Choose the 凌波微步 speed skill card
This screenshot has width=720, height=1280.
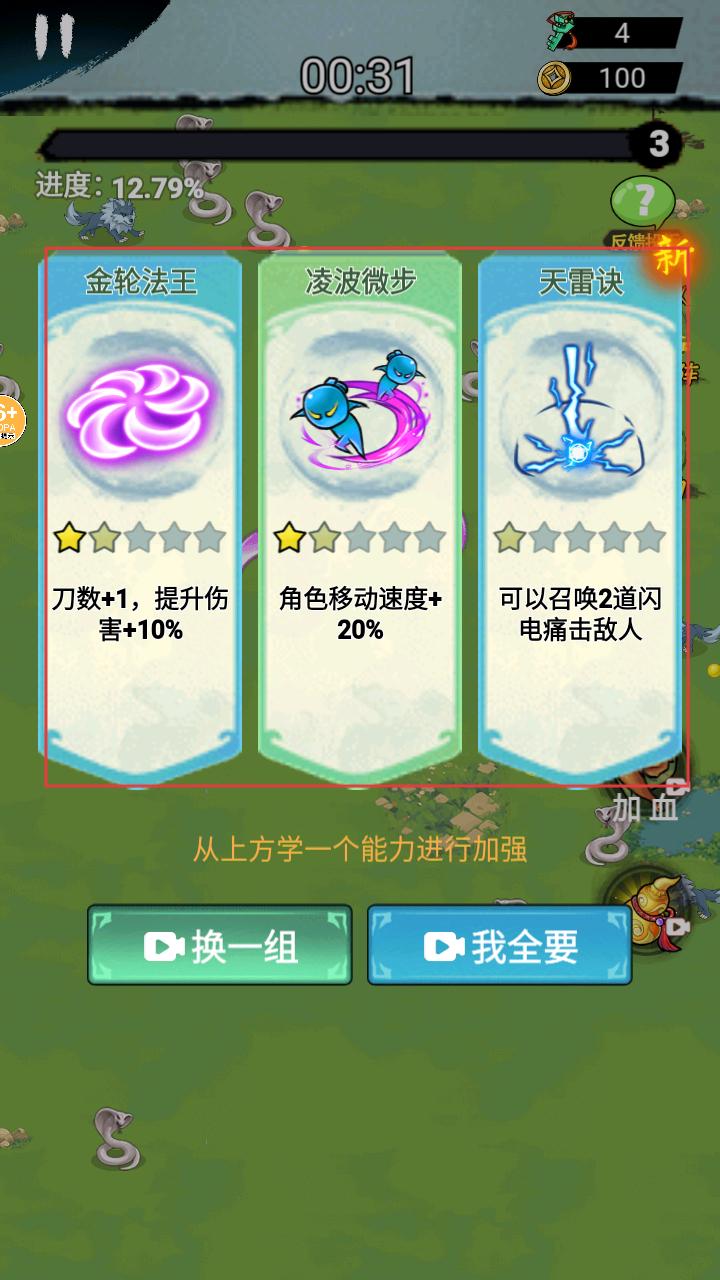click(x=360, y=510)
